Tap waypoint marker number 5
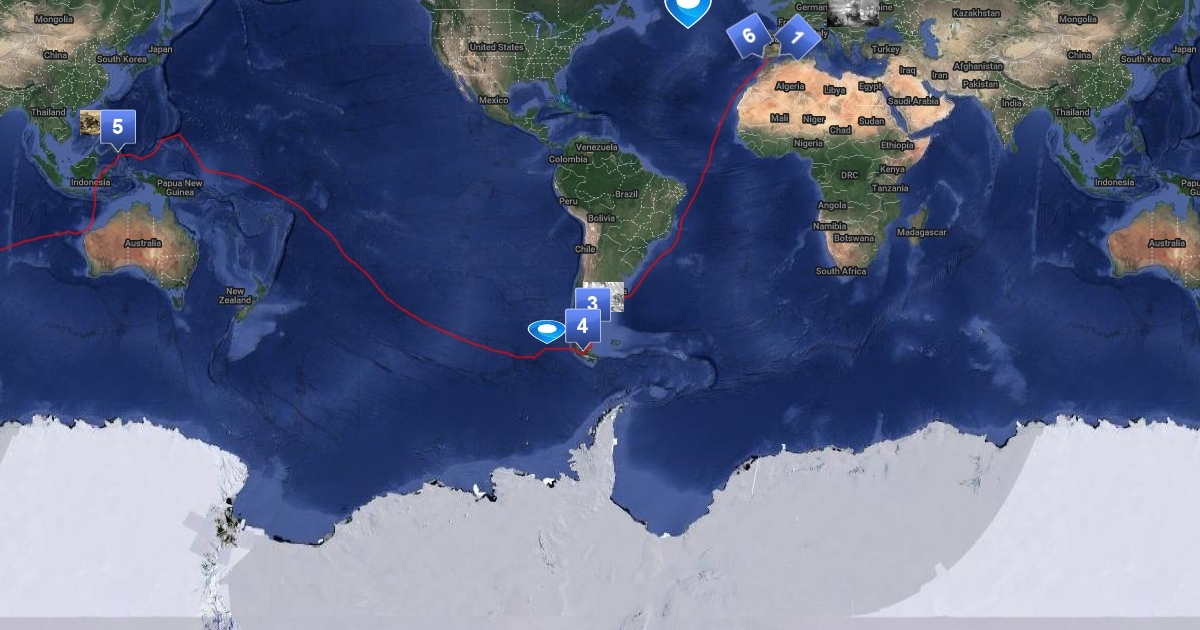 point(118,127)
